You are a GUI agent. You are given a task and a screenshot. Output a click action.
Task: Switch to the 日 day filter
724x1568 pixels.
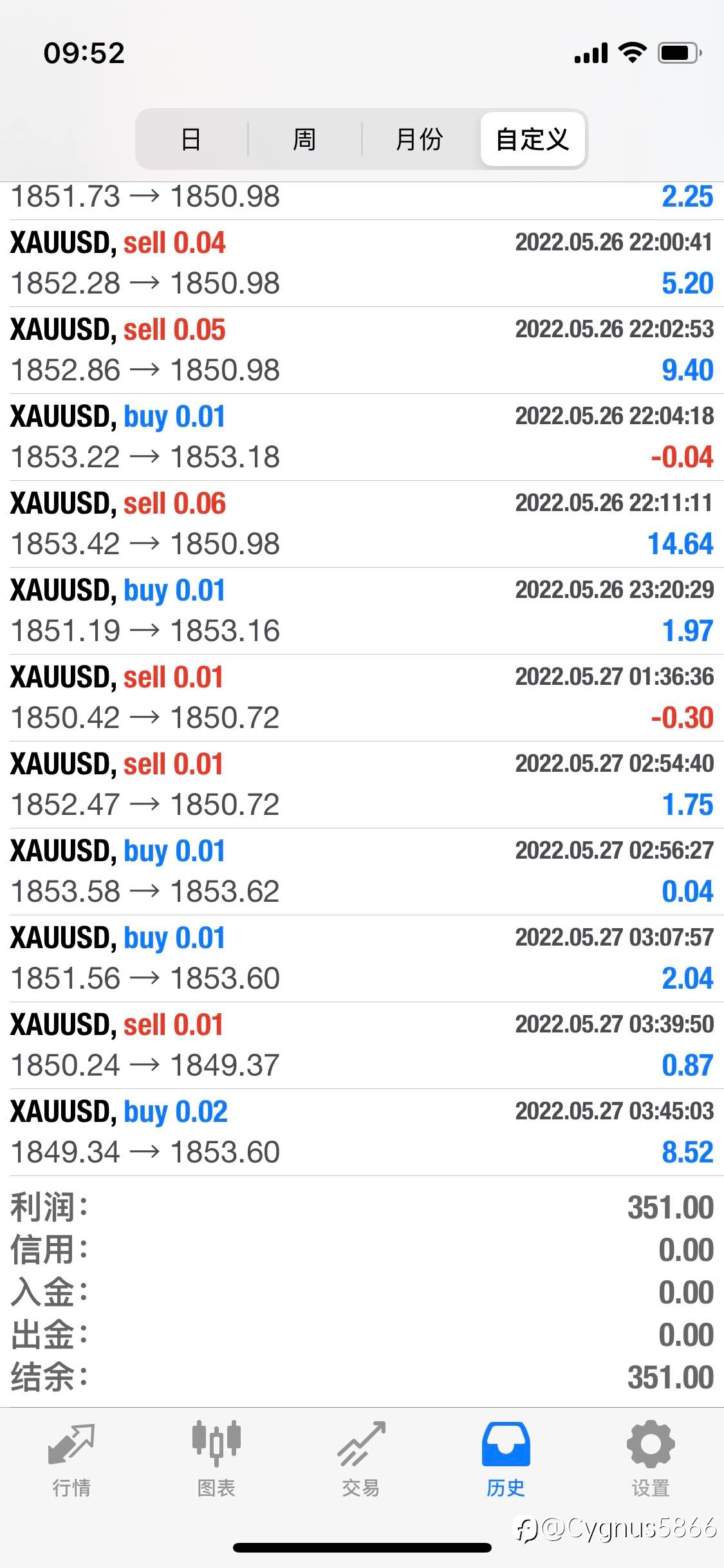click(x=192, y=139)
